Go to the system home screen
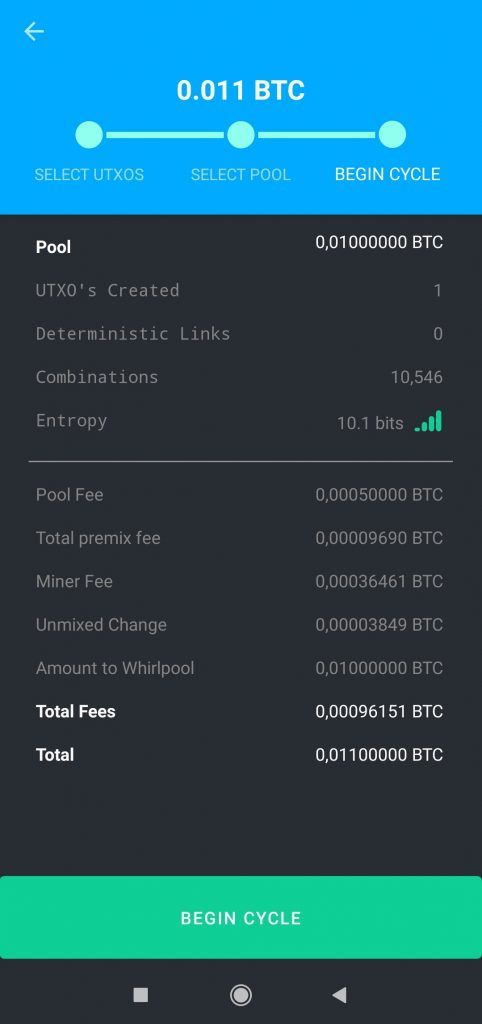Viewport: 482px width, 1024px height. (241, 995)
